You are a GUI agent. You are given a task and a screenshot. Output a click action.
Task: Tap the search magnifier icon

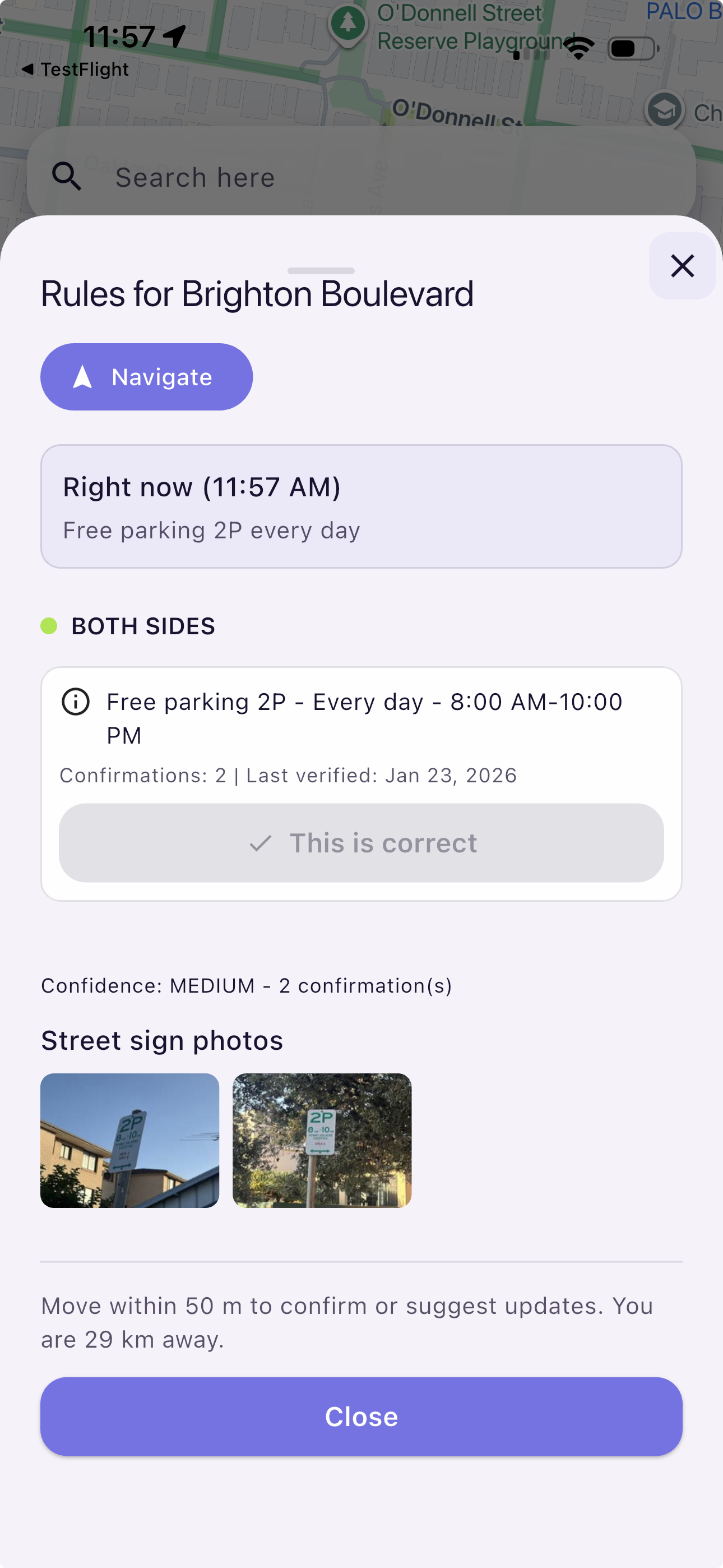click(x=68, y=177)
